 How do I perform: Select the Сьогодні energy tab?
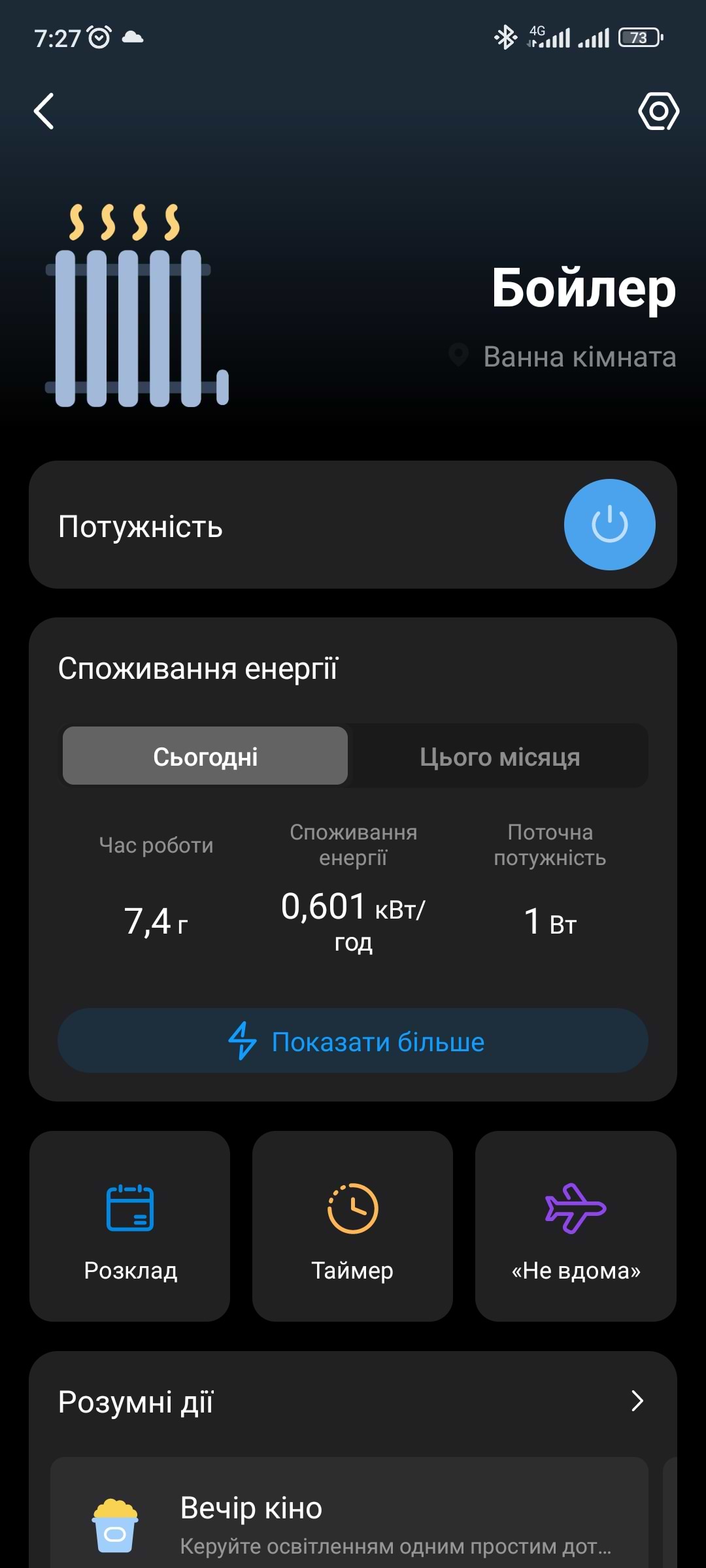205,756
